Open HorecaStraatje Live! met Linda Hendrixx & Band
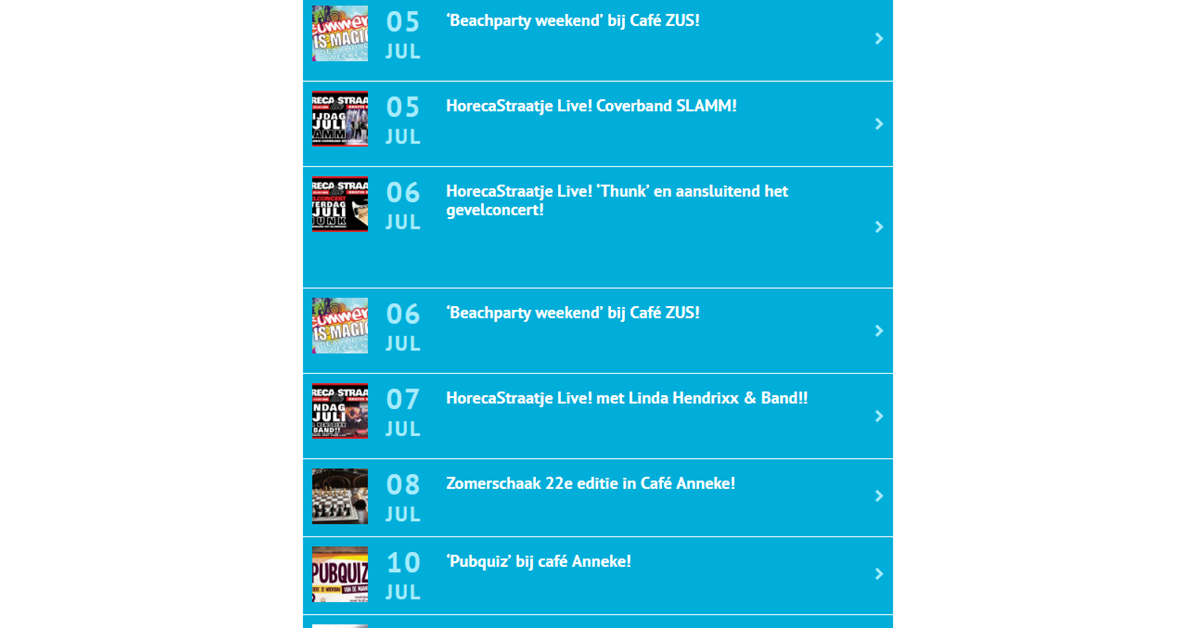1200x628 pixels. [x=626, y=398]
